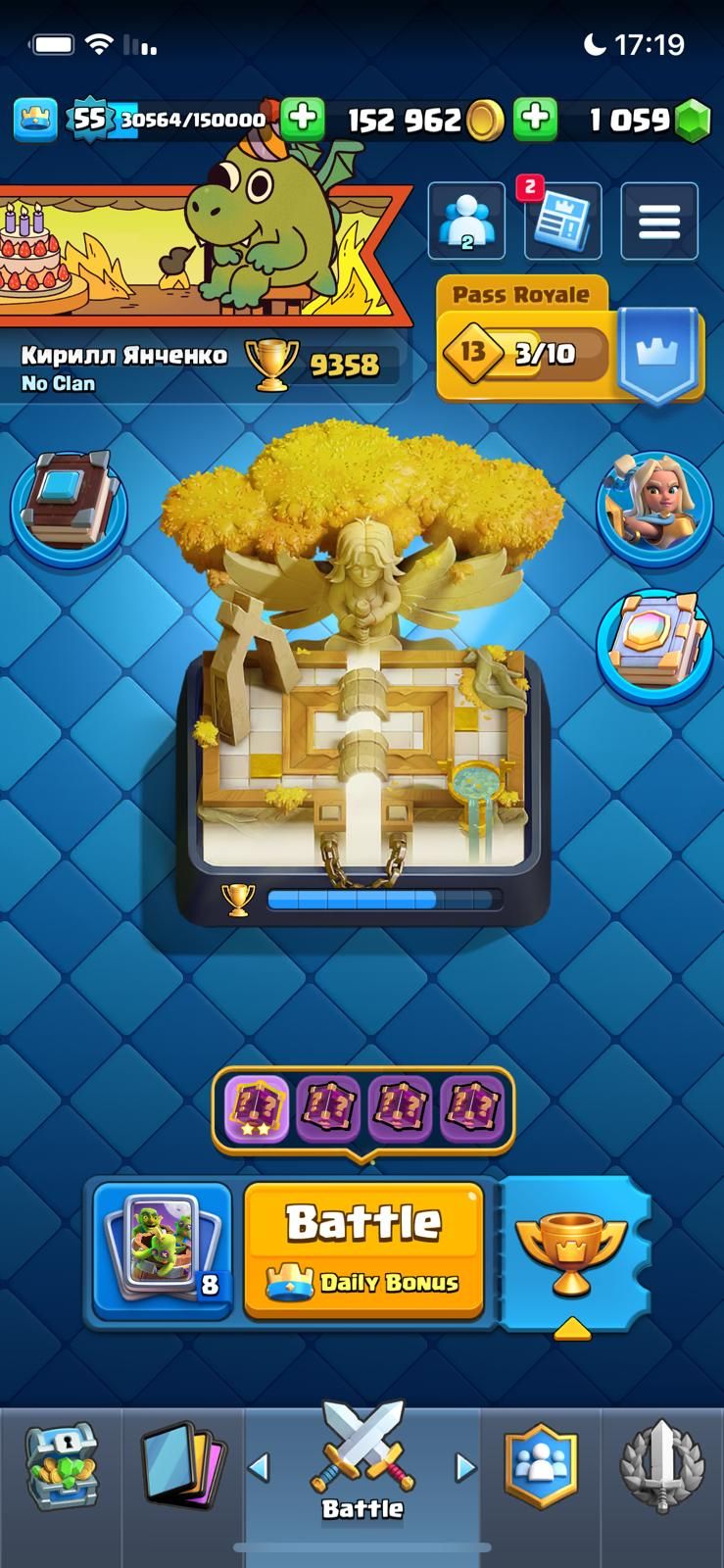
Task: Open the princess character event icon
Action: coord(653,509)
